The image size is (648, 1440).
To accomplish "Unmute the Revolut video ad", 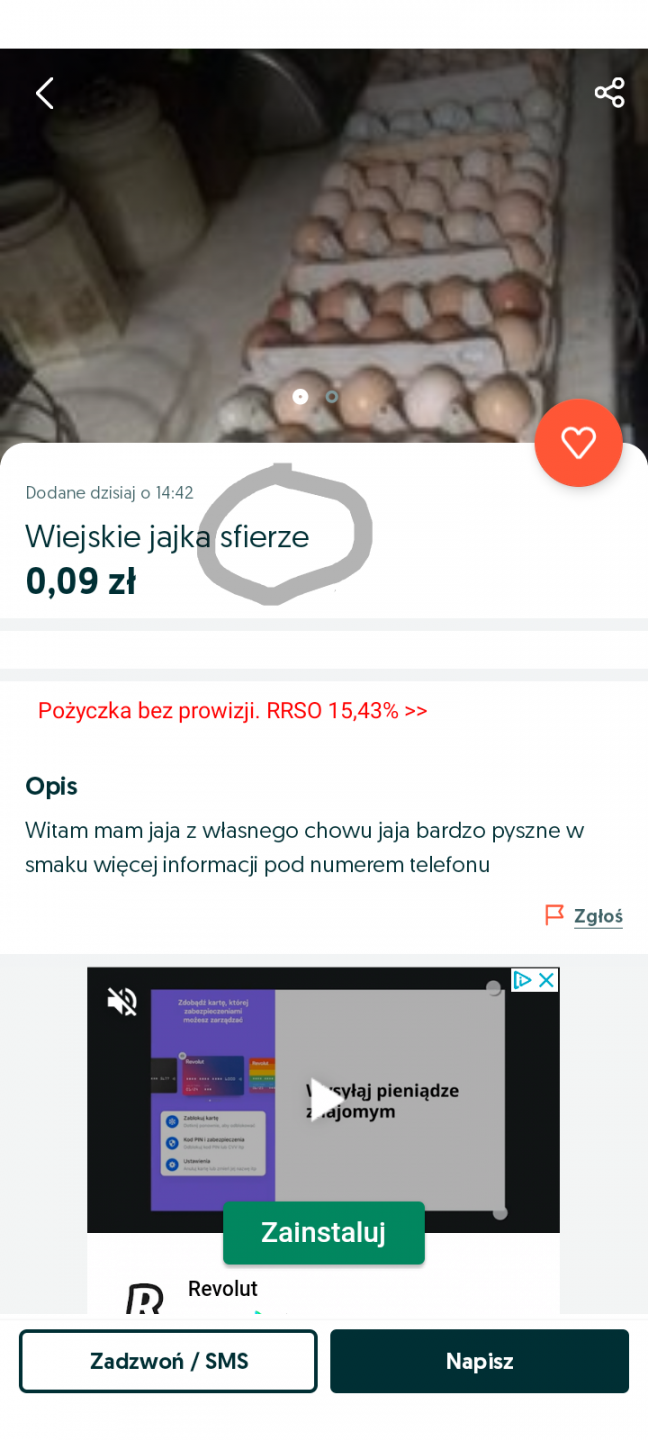I will [x=123, y=1001].
